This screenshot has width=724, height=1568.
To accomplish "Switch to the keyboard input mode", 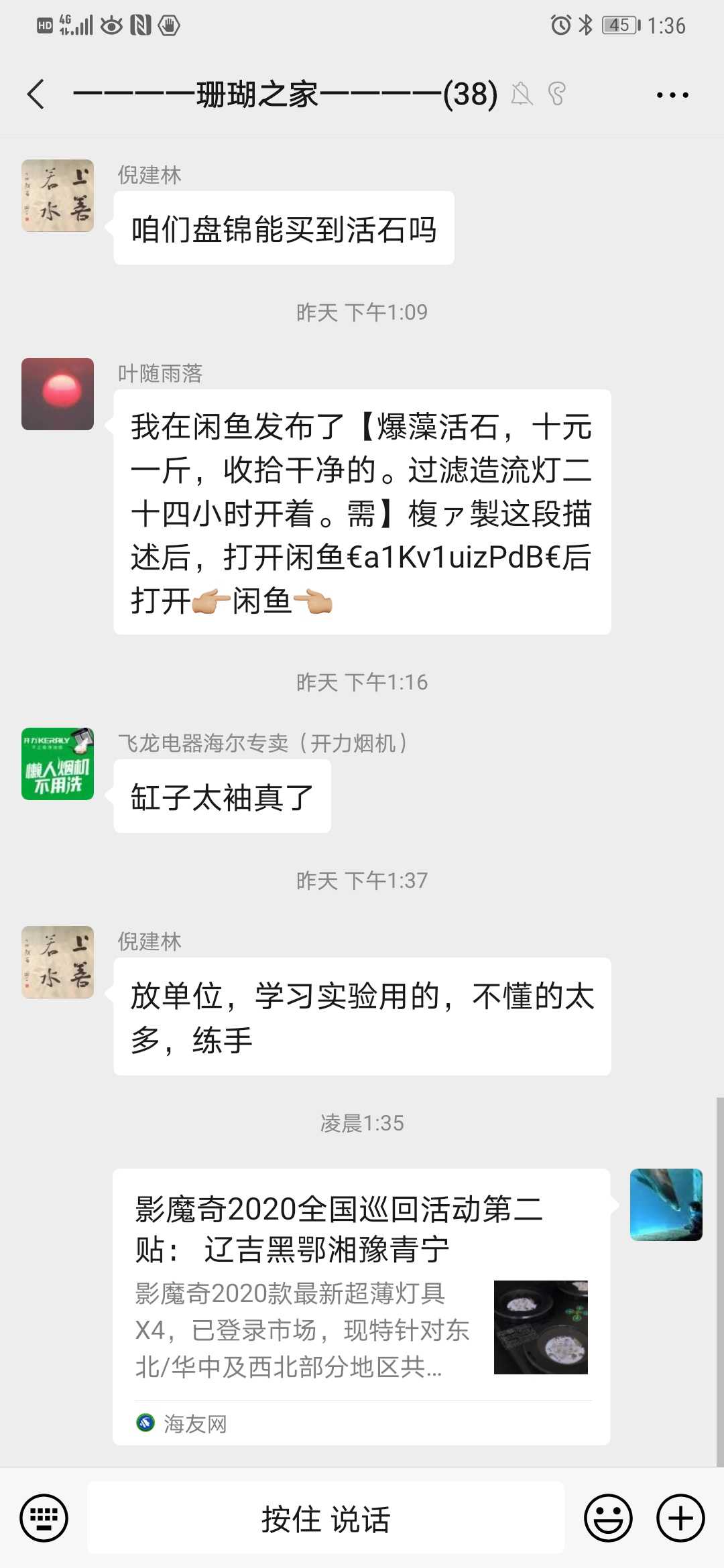I will (44, 1518).
